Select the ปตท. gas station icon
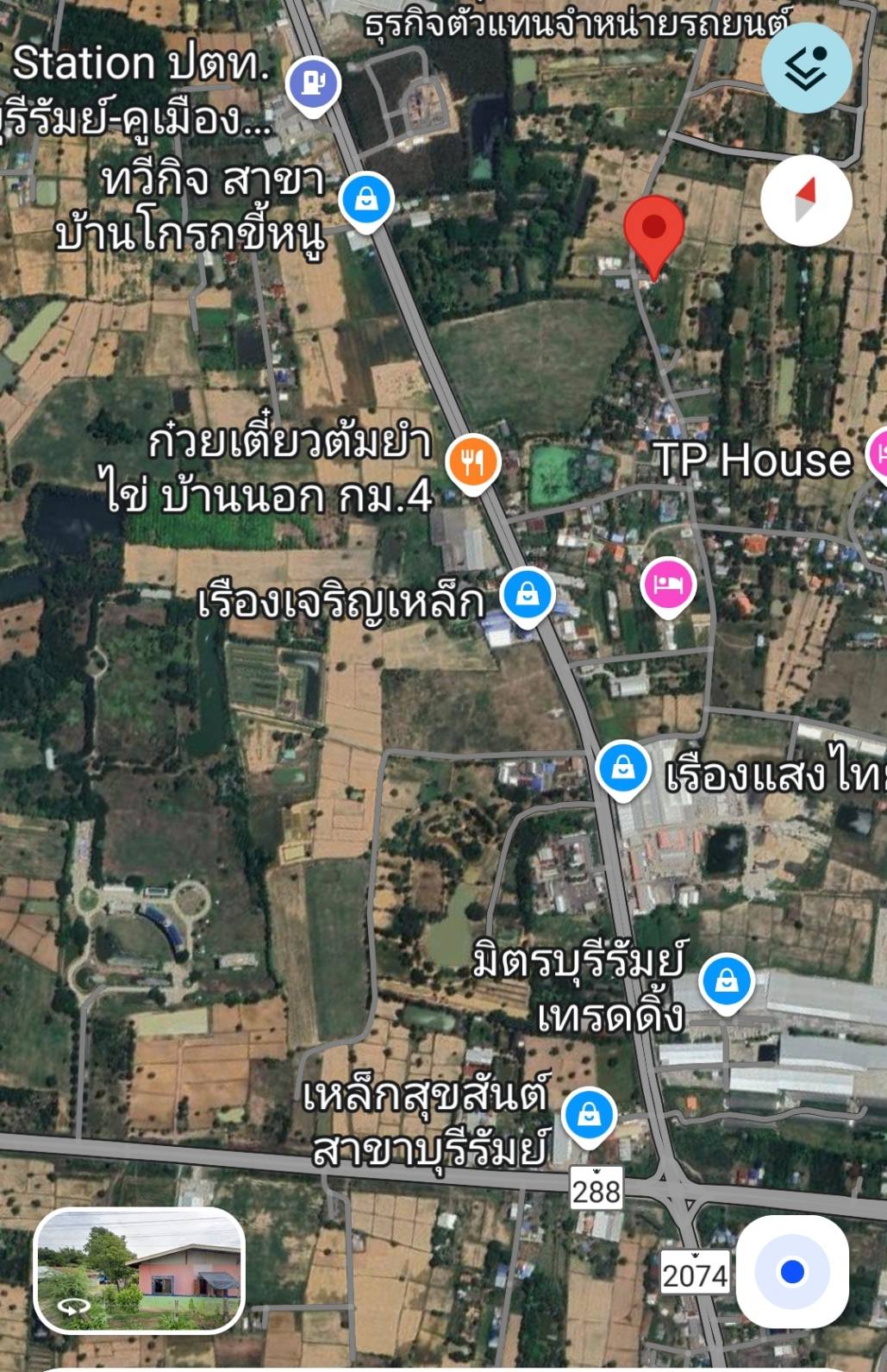 313,80
